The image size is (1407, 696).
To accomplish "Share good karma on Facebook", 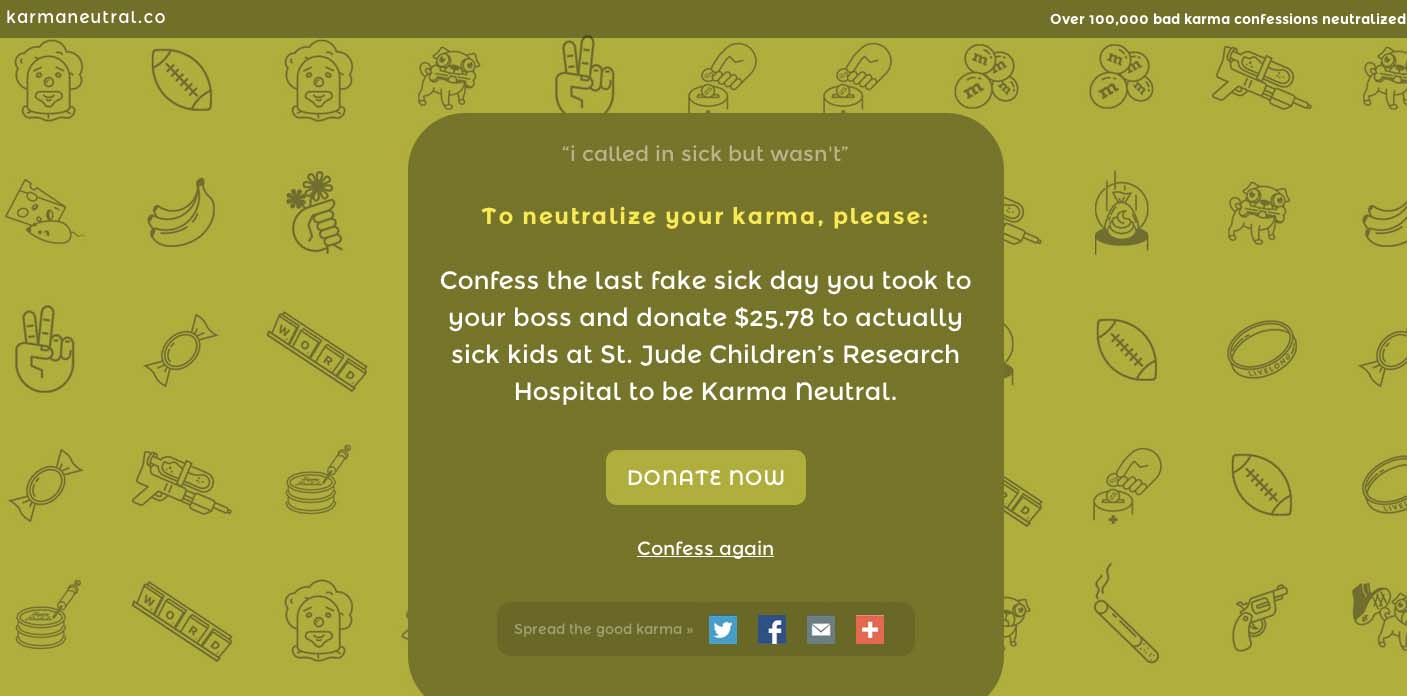I will pyautogui.click(x=772, y=629).
